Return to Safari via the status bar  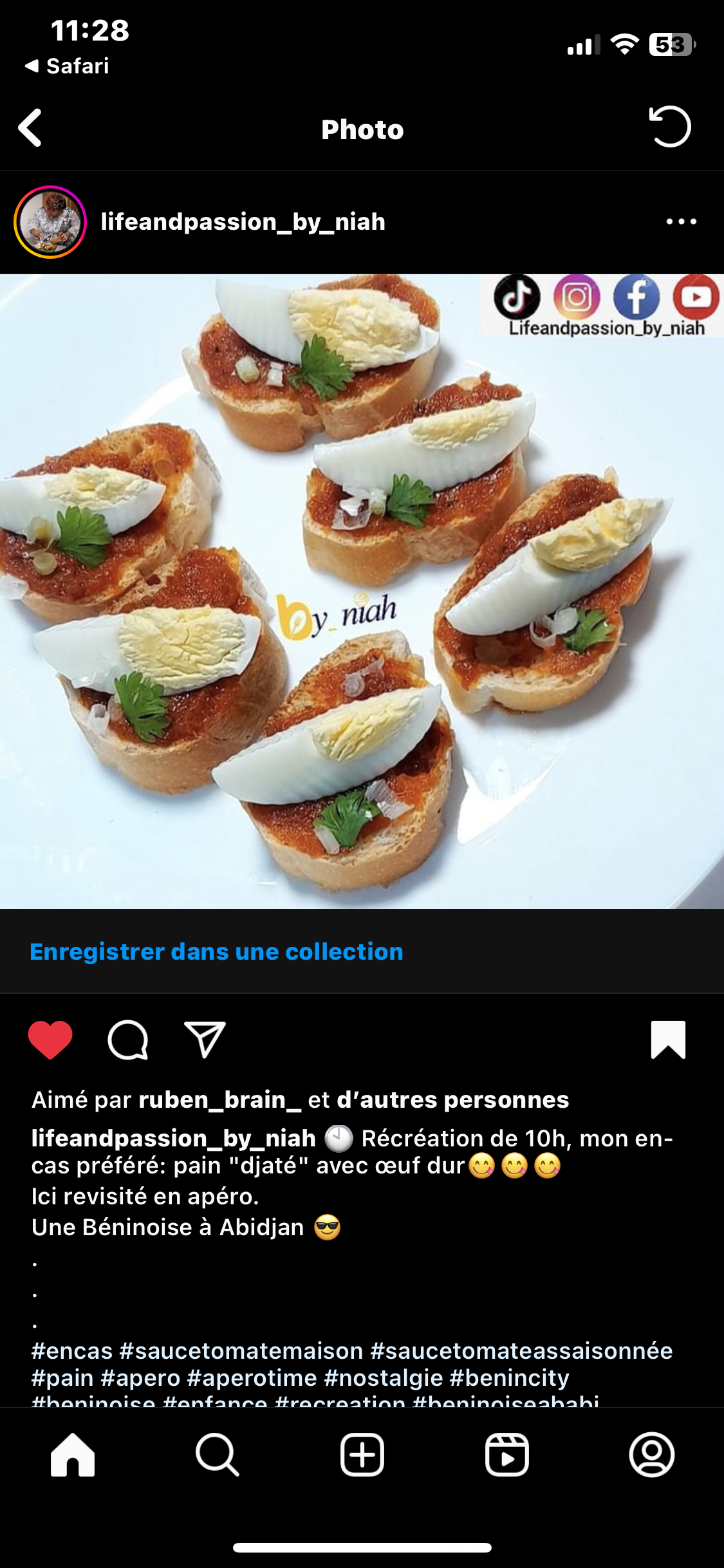pyautogui.click(x=67, y=66)
